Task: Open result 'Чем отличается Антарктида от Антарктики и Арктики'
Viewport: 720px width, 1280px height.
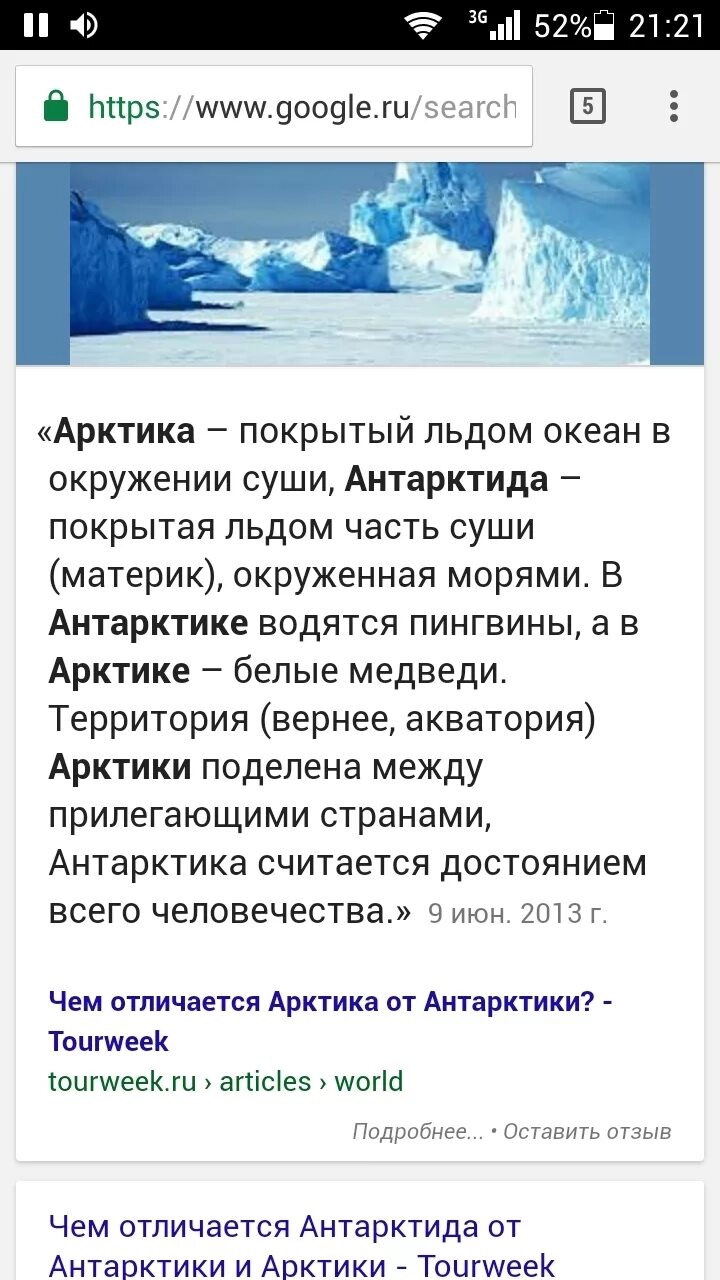Action: click(300, 1246)
